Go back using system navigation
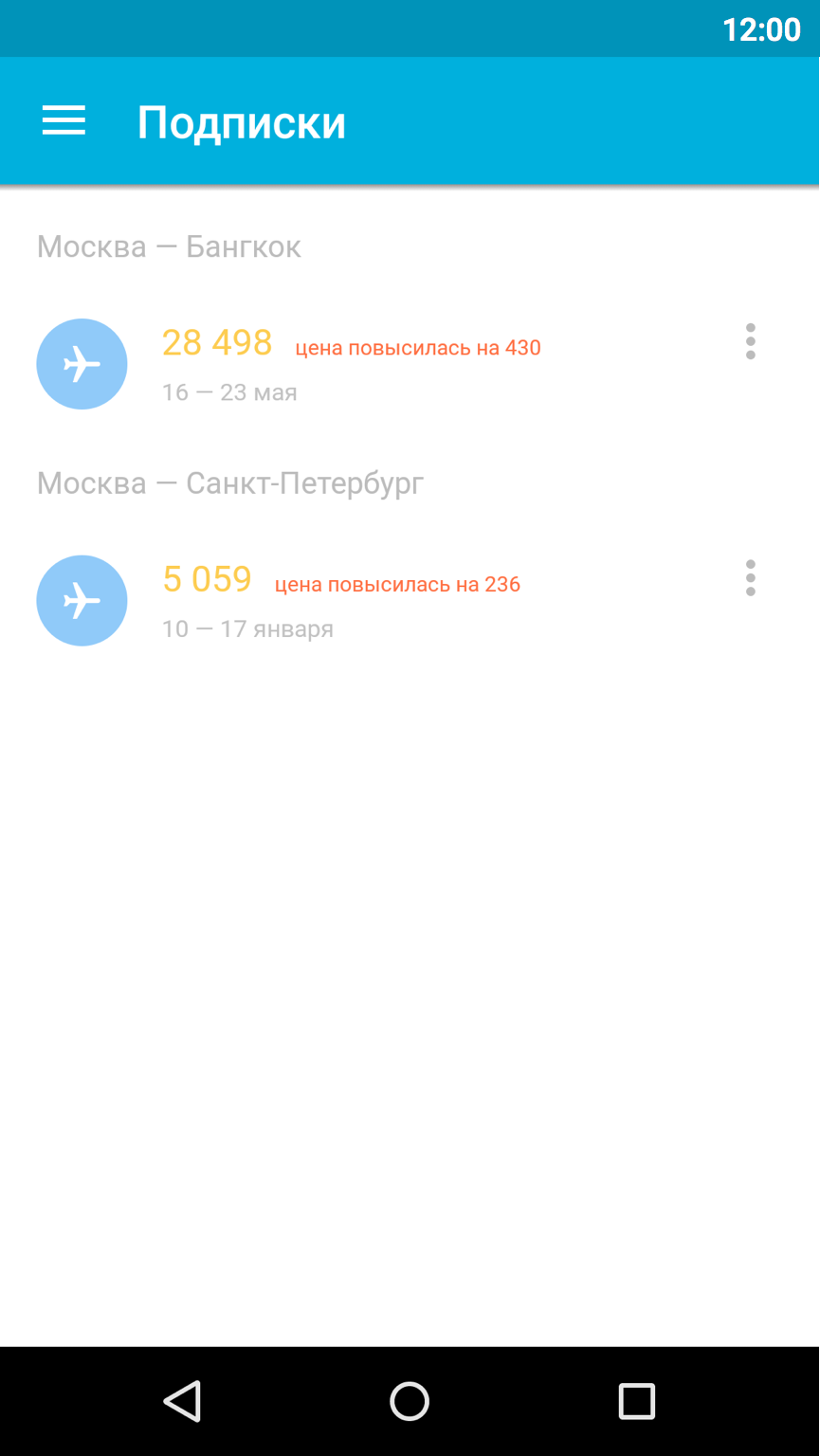Viewport: 820px width, 1456px height. pyautogui.click(x=182, y=1401)
